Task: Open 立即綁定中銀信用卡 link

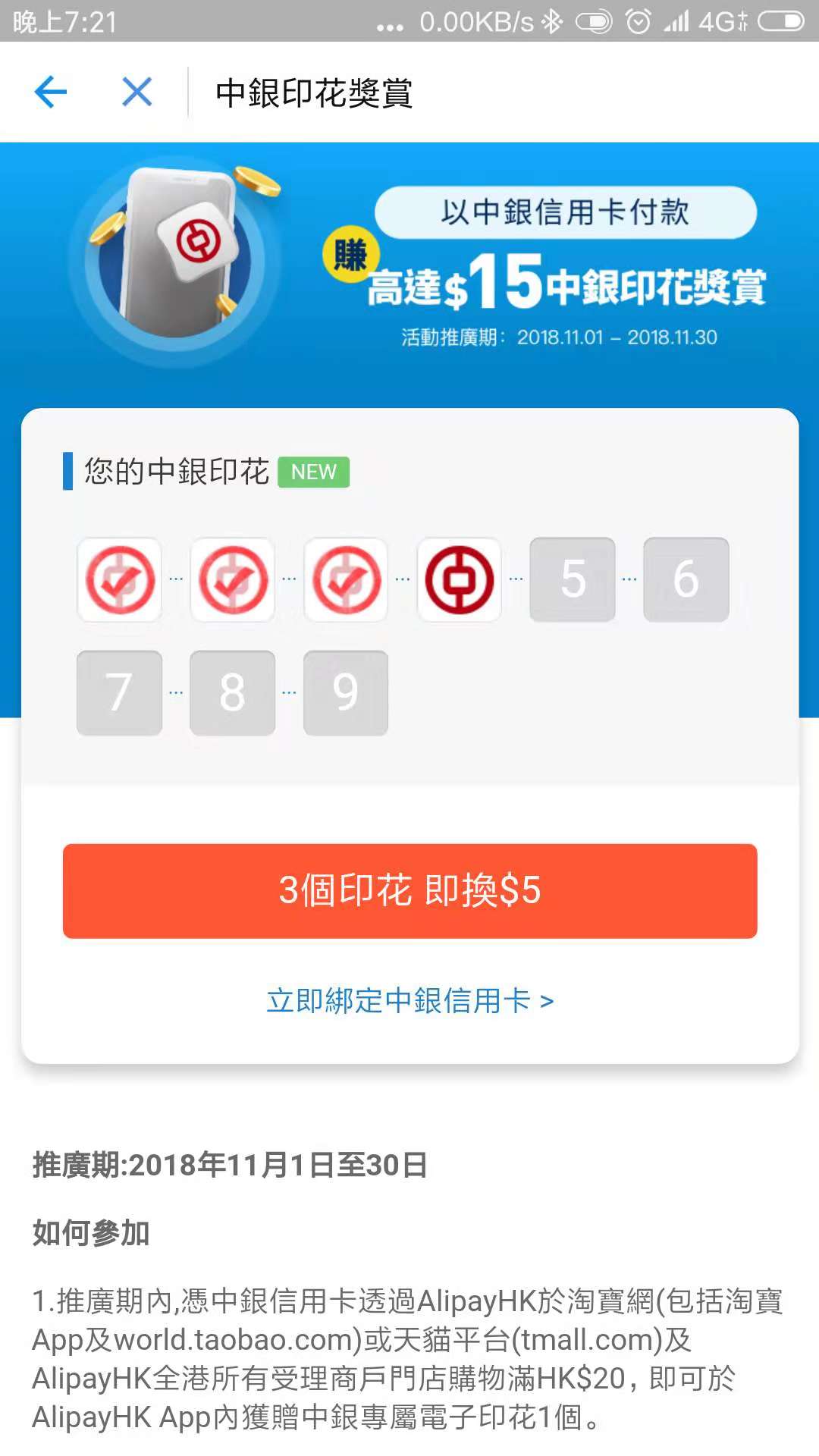Action: click(x=409, y=1001)
